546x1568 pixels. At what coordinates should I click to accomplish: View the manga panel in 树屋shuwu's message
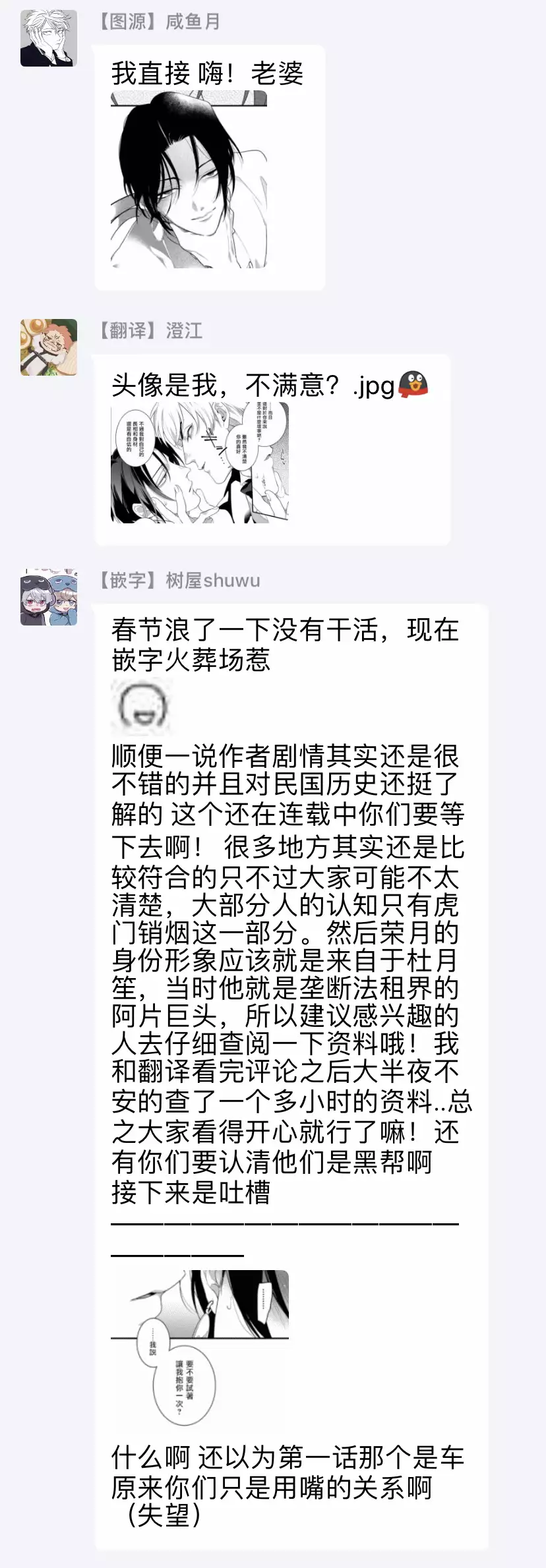point(200,1349)
